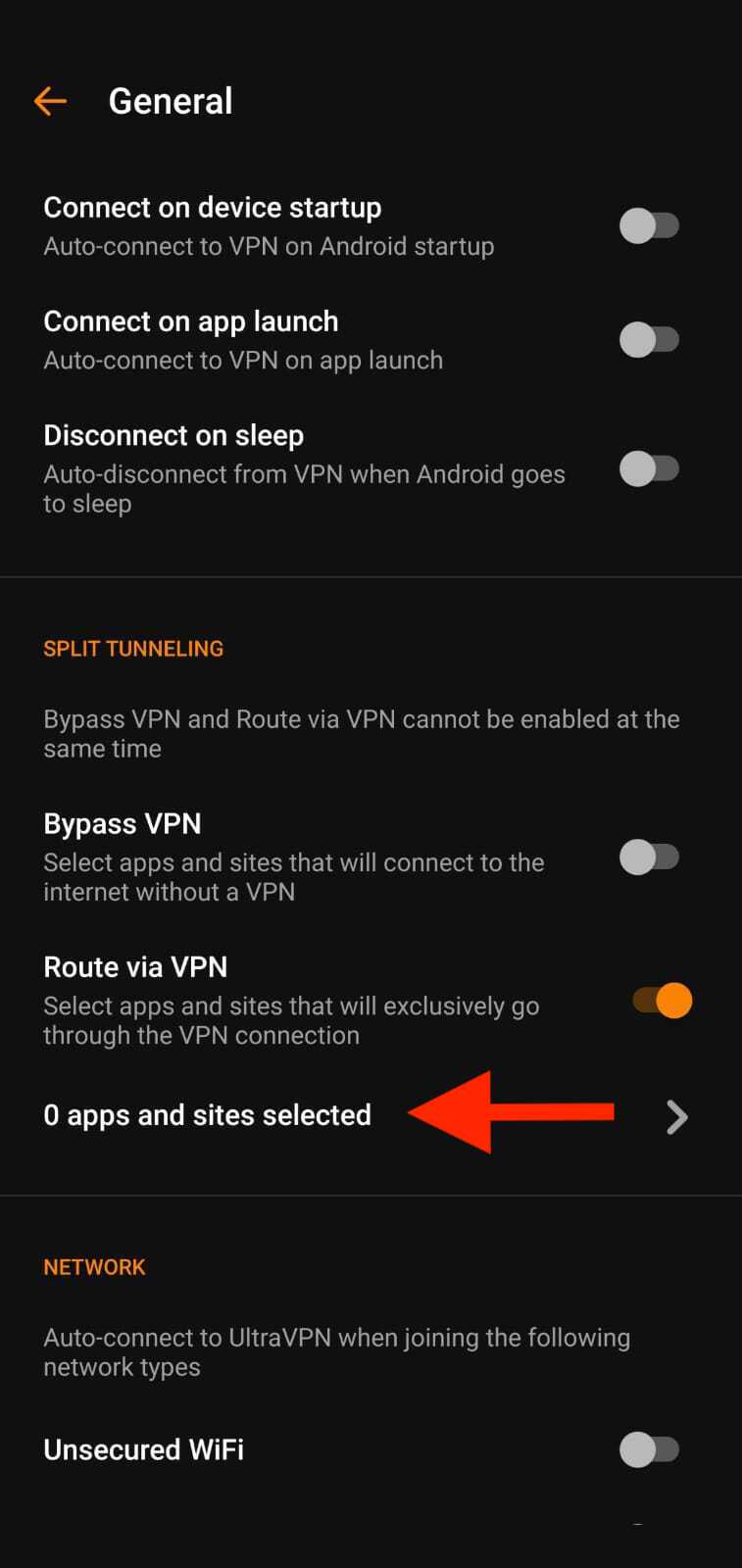Enable Connect on device startup
This screenshot has height=1568, width=742.
click(x=649, y=226)
